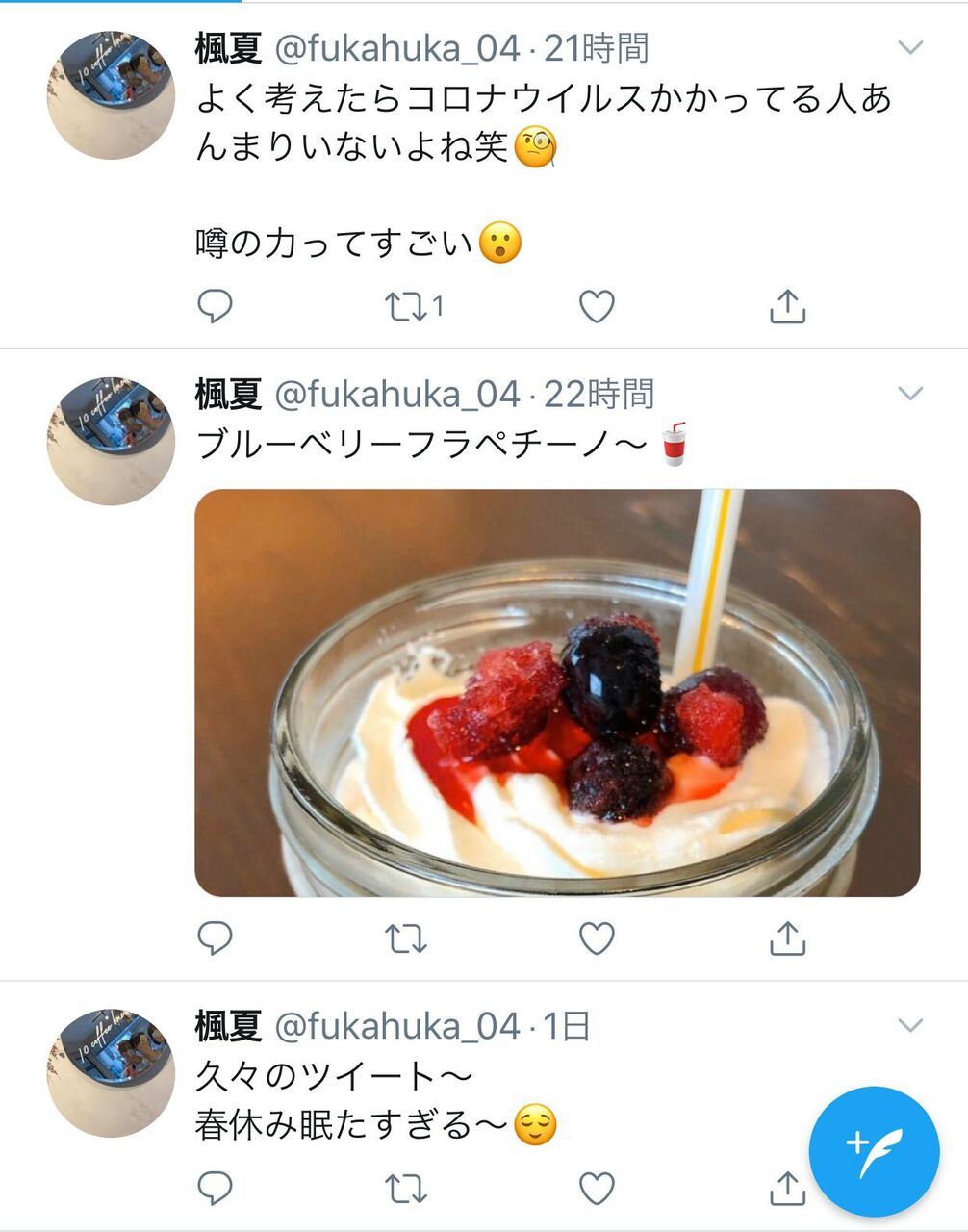Like the コロナウイルス tweet
Image resolution: width=968 pixels, height=1232 pixels.
pos(597,306)
